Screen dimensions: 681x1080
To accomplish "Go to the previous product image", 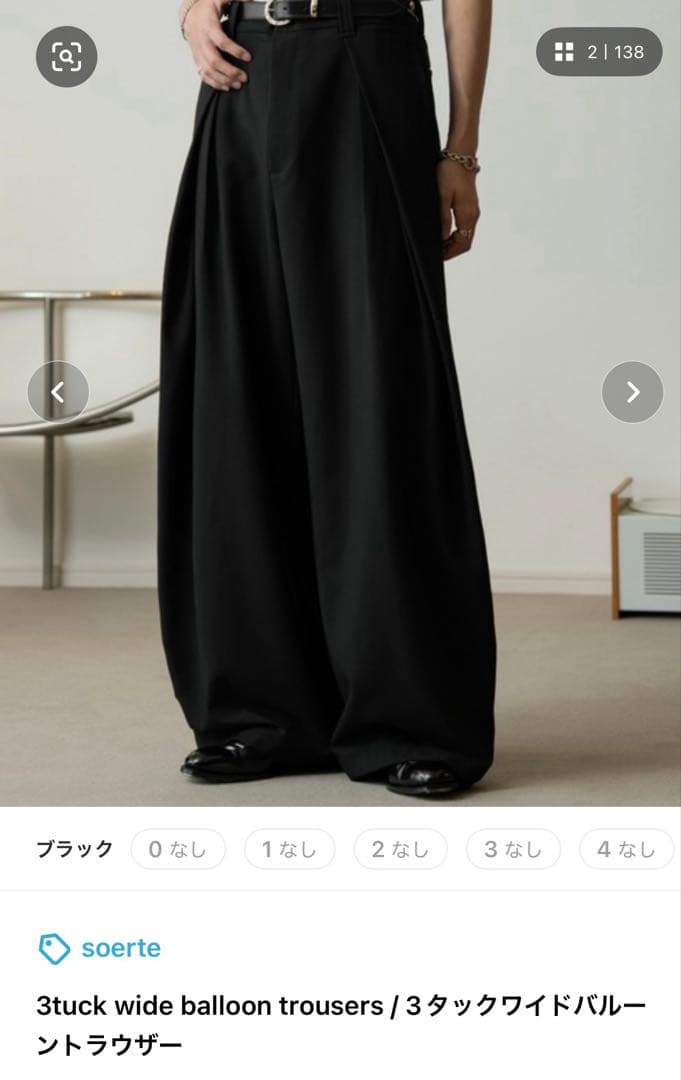I will [x=58, y=392].
